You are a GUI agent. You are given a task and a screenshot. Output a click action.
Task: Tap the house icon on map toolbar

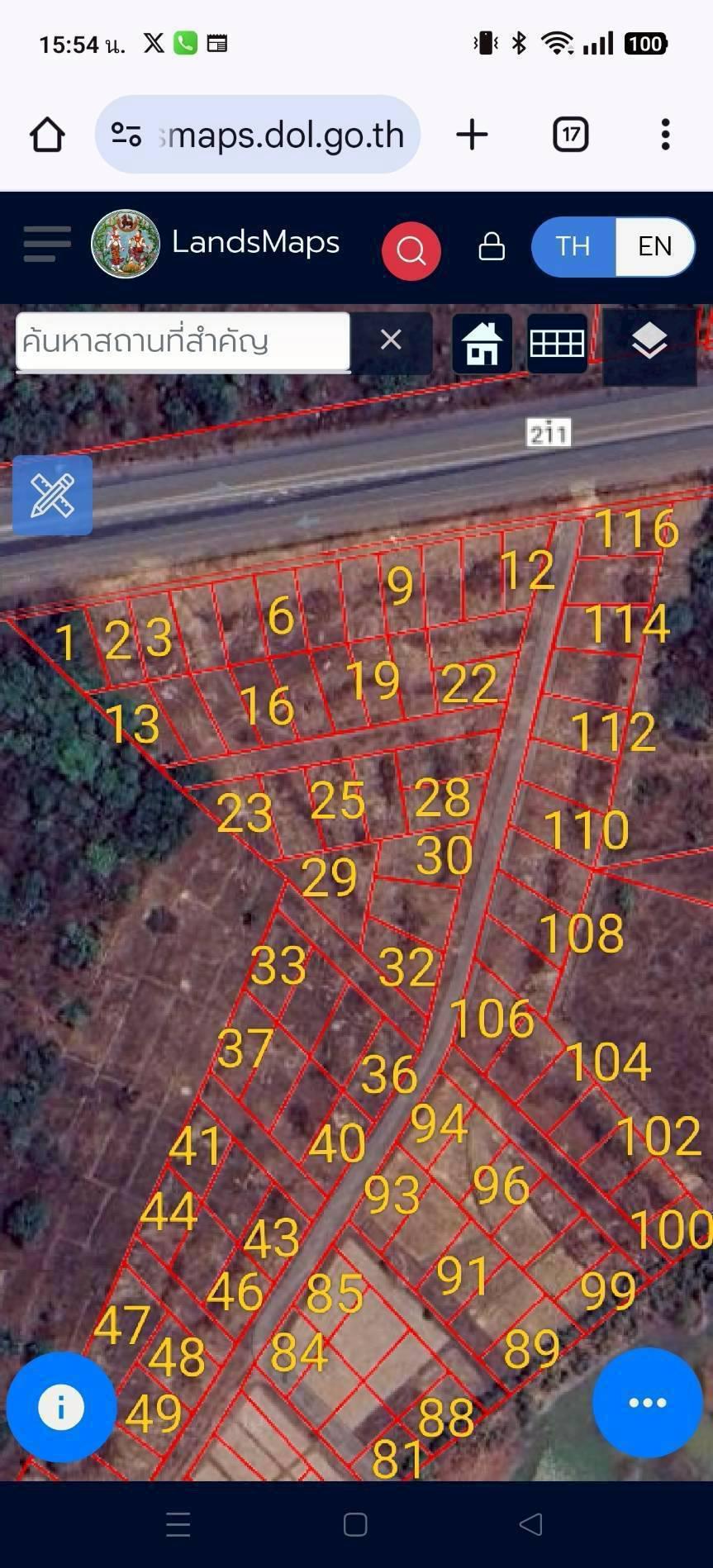(482, 343)
